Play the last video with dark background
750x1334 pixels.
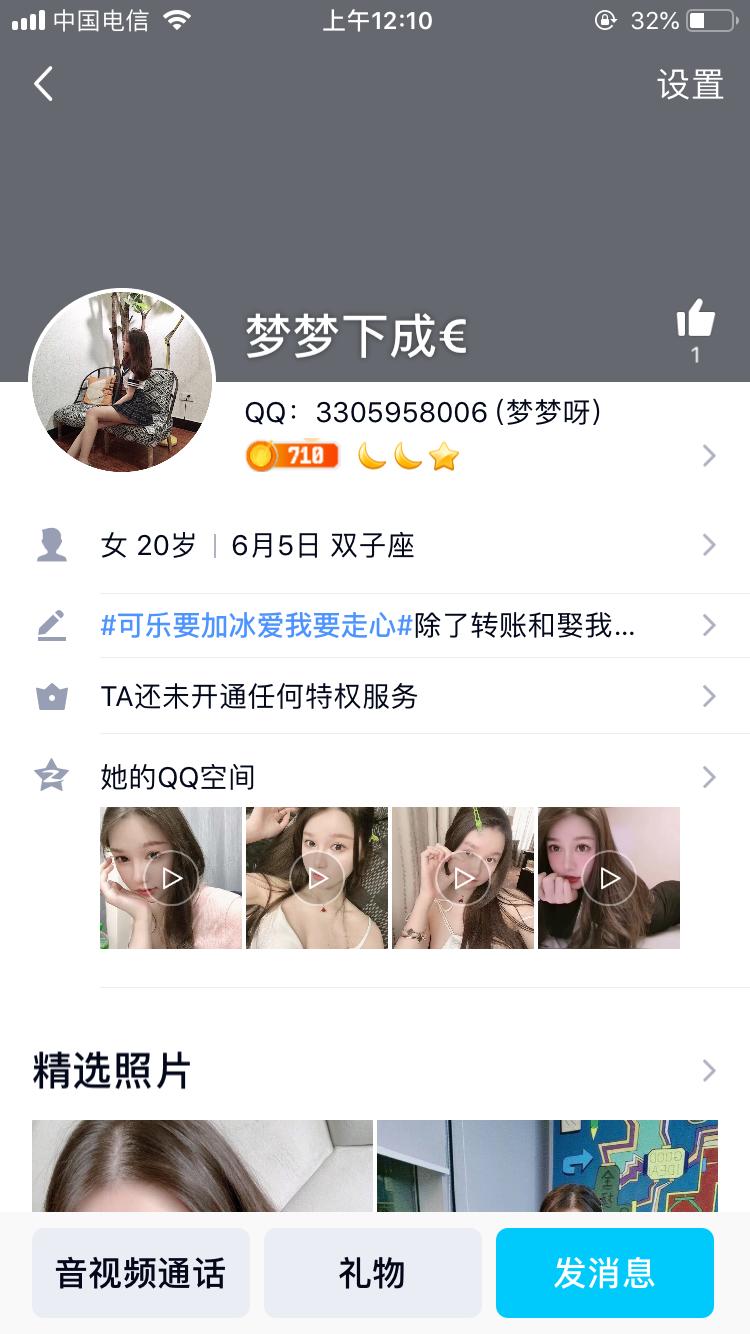tap(608, 878)
